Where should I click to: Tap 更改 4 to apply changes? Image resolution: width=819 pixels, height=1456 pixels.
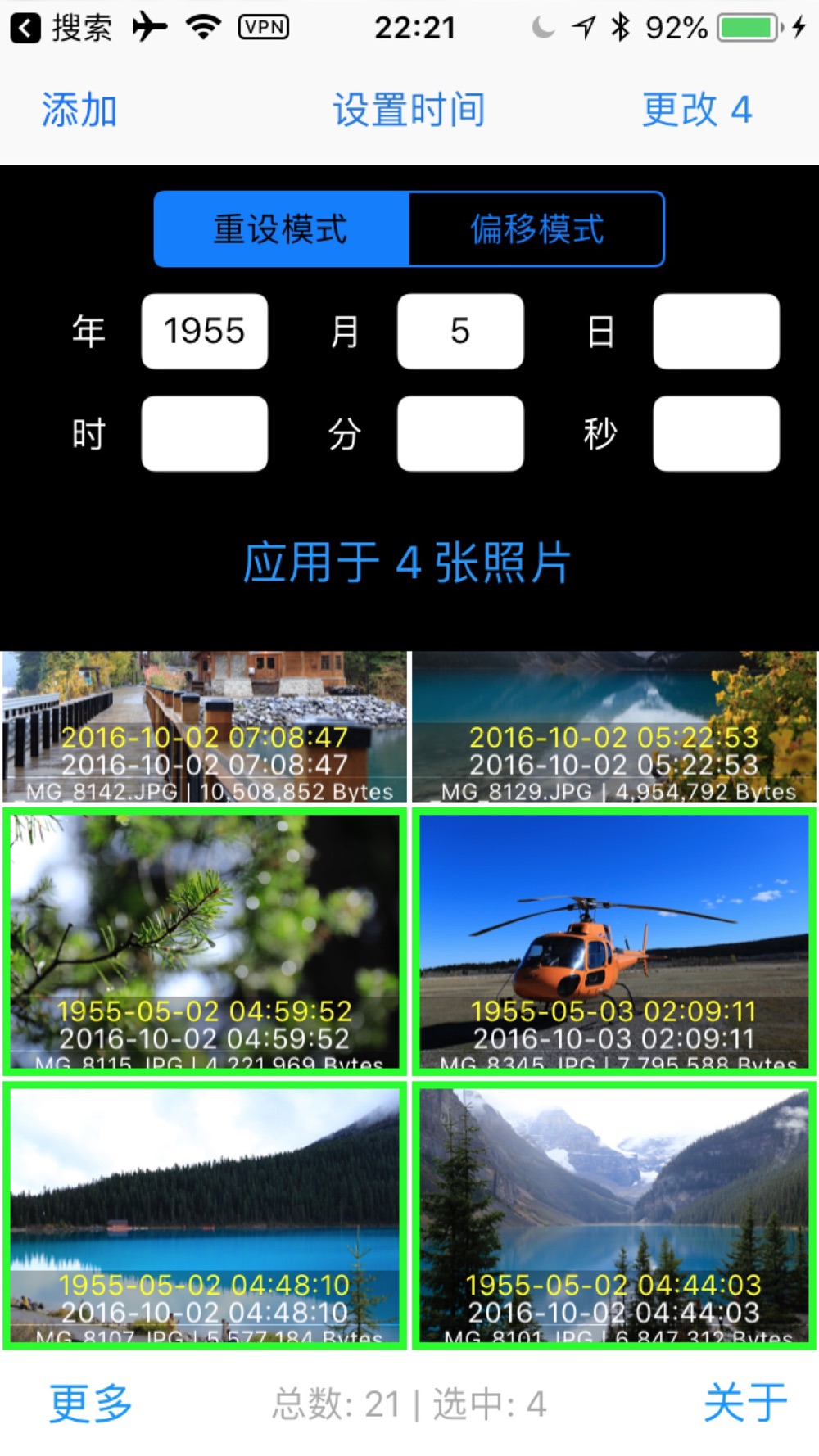(x=697, y=110)
